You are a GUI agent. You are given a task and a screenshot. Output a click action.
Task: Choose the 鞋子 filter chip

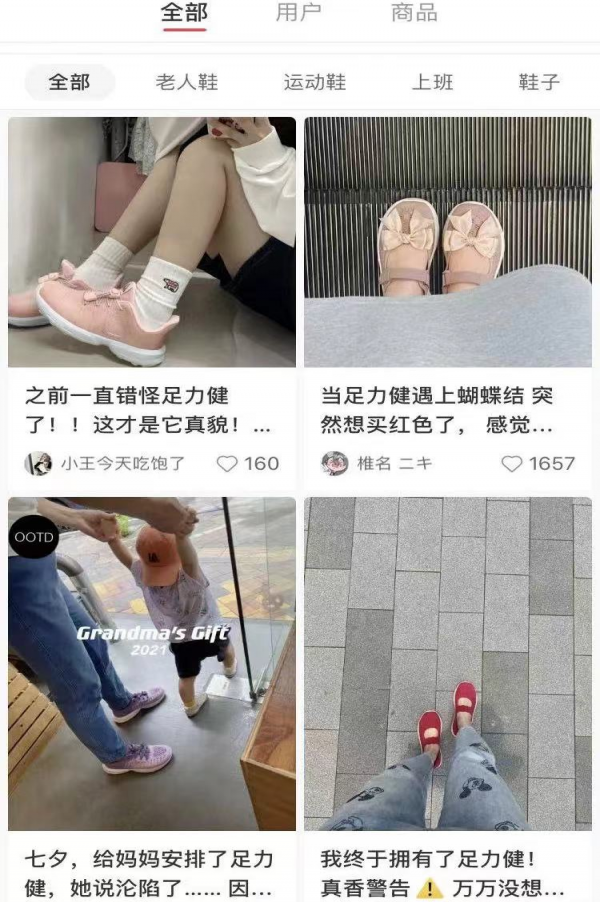[x=539, y=82]
